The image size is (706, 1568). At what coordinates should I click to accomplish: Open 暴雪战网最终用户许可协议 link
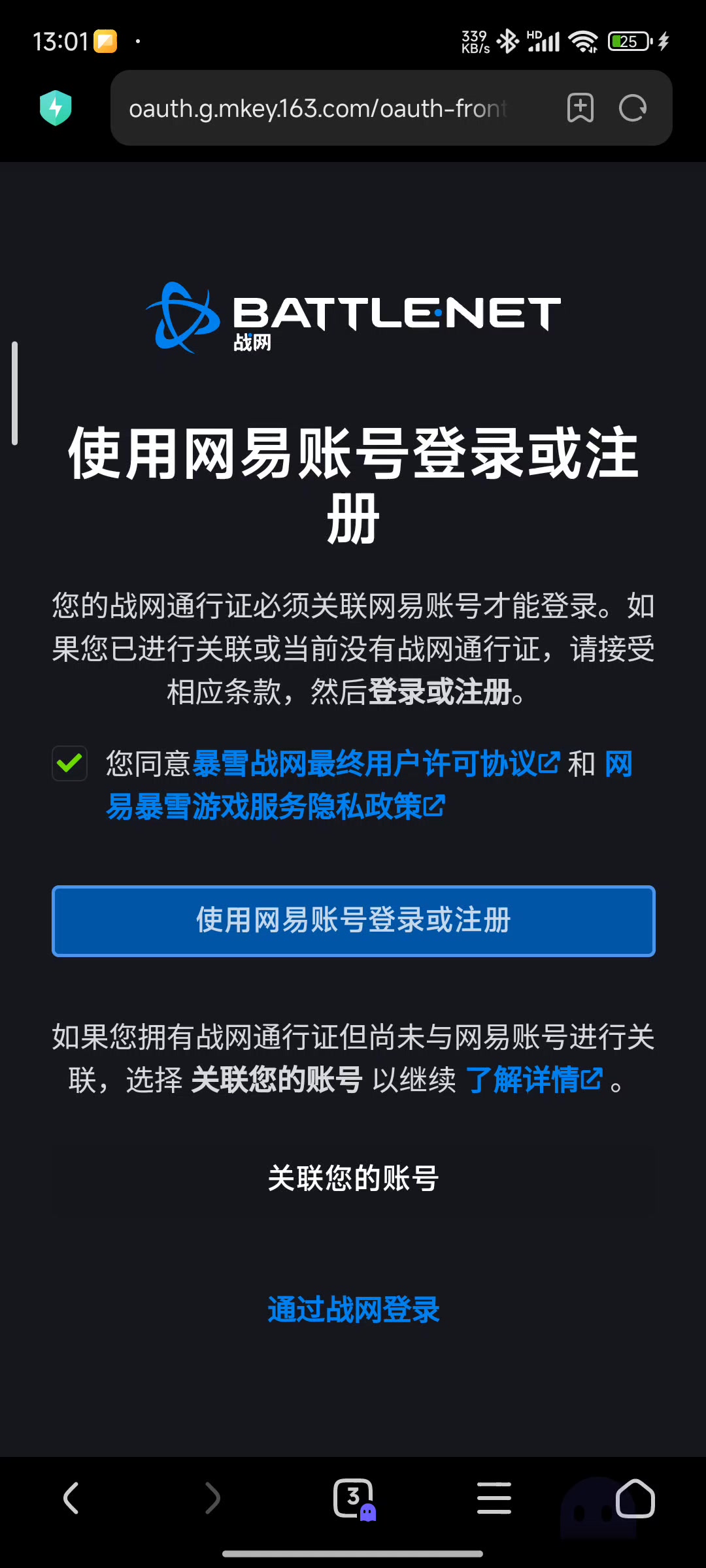click(376, 763)
